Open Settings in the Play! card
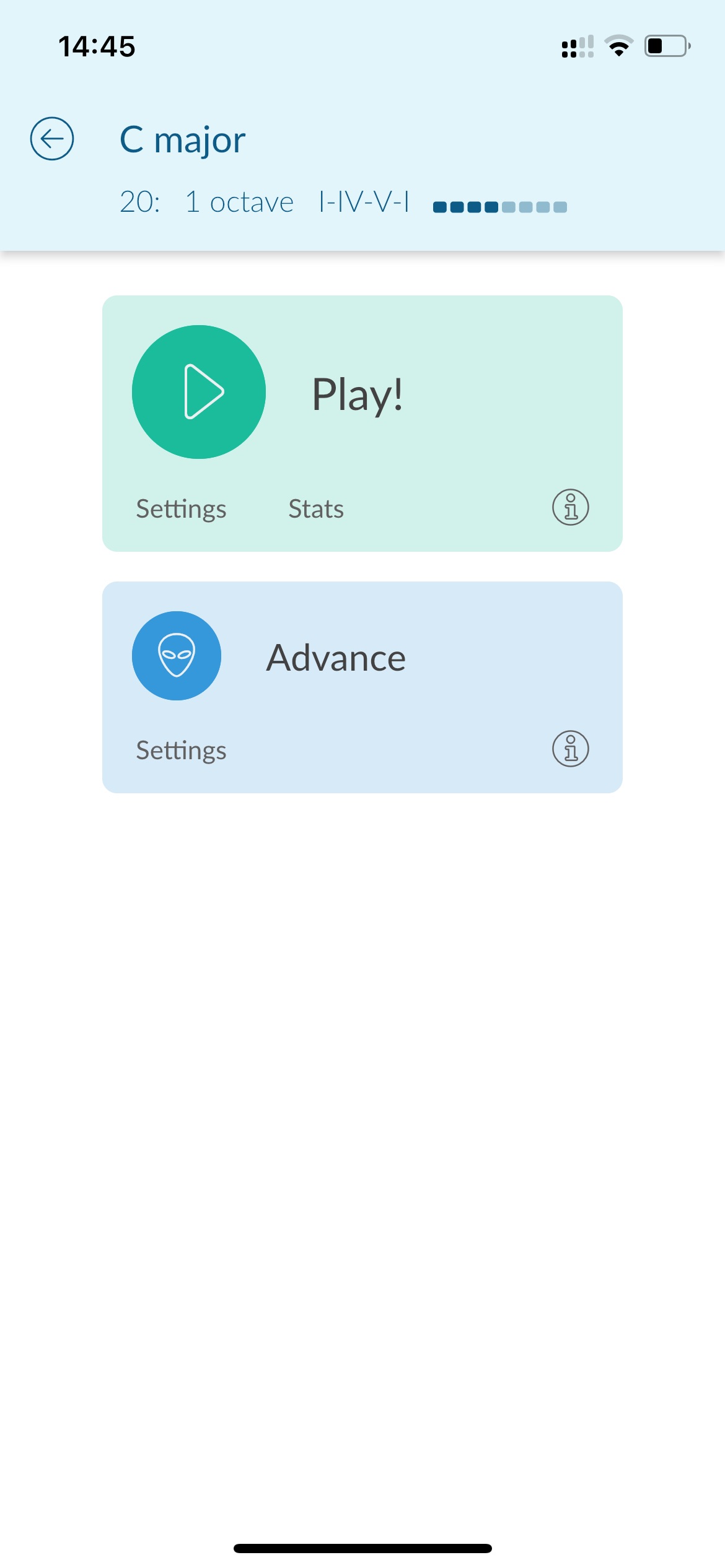 click(181, 509)
